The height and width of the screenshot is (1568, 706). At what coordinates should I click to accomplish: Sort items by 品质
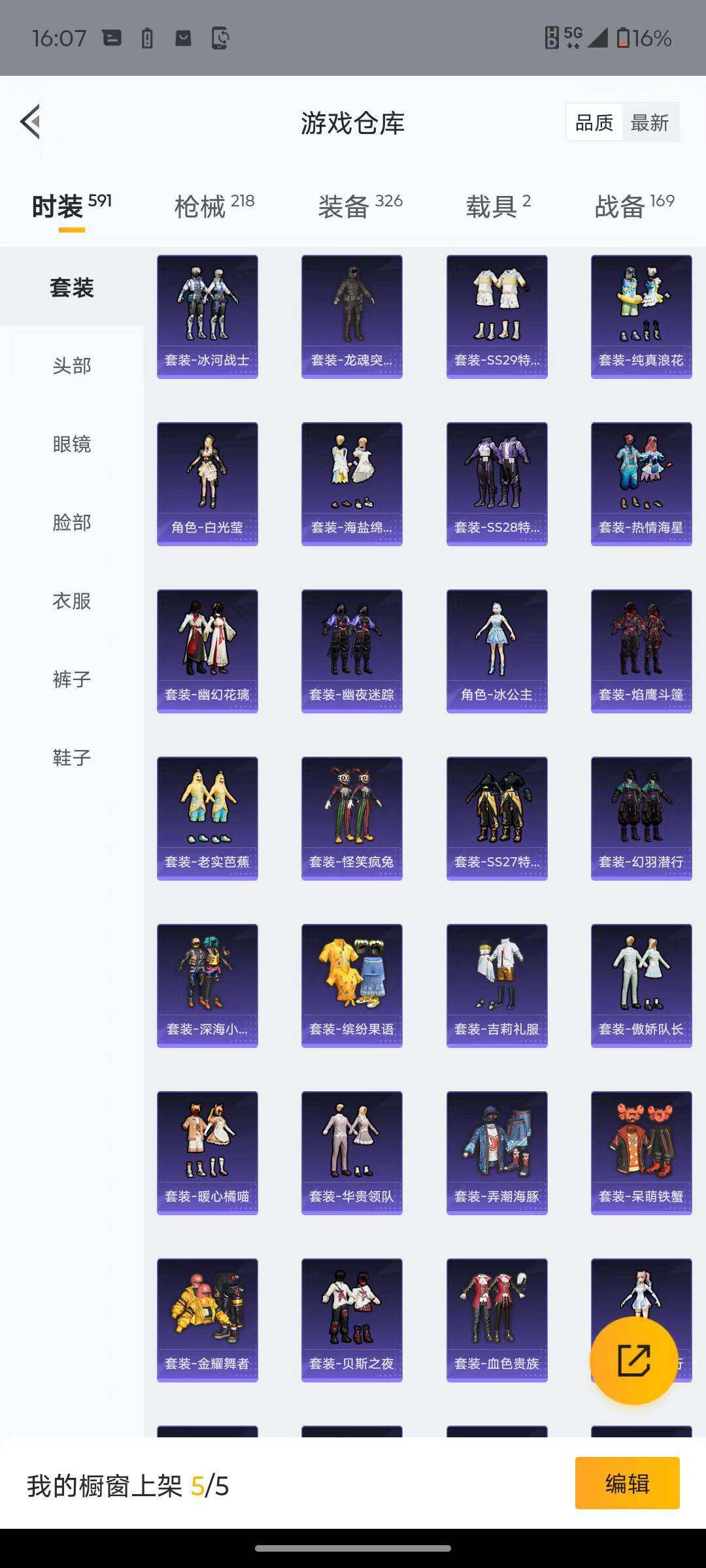[x=594, y=122]
